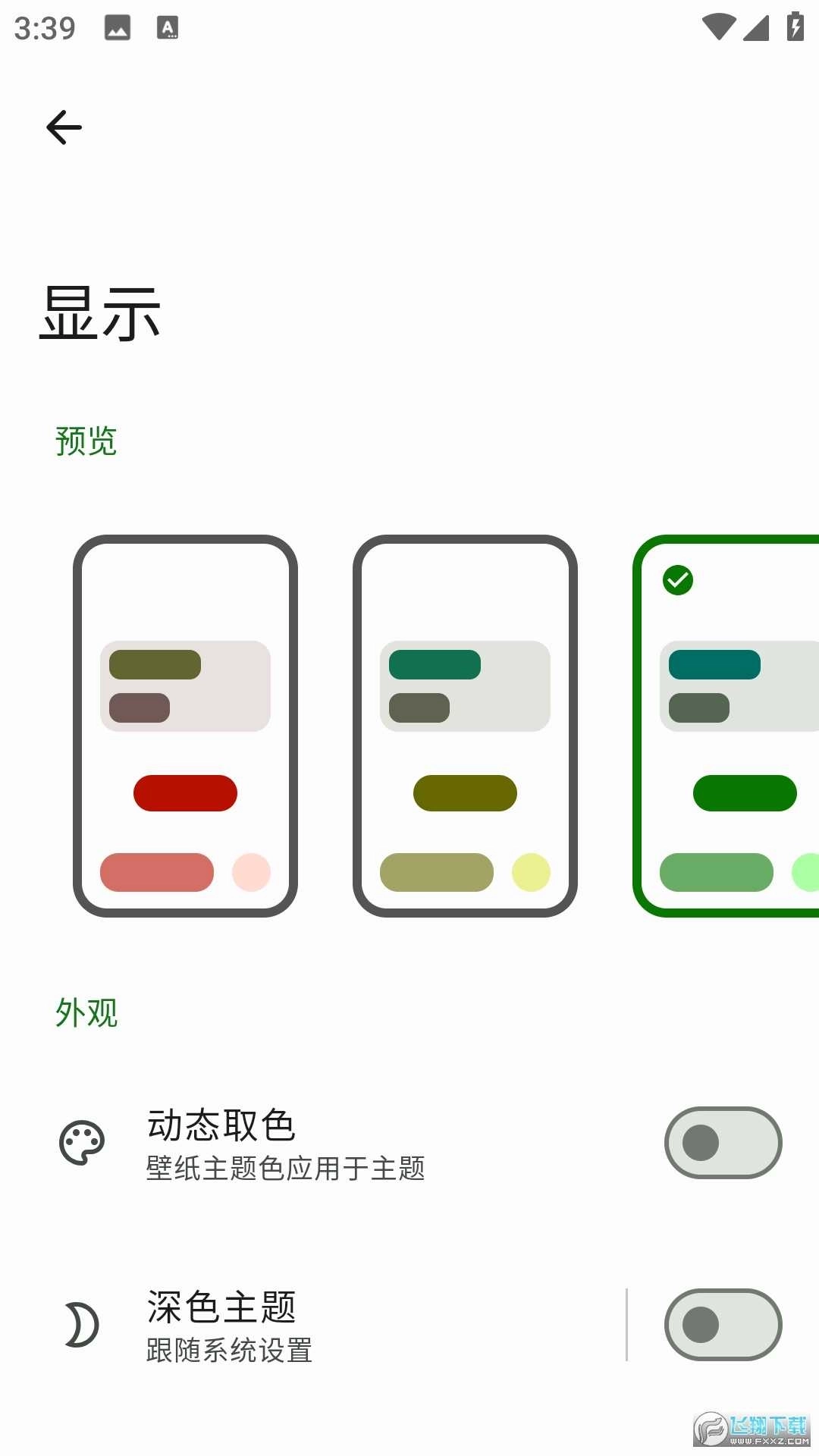Turn on the 深色主题 switch
The image size is (819, 1456).
pyautogui.click(x=722, y=1325)
